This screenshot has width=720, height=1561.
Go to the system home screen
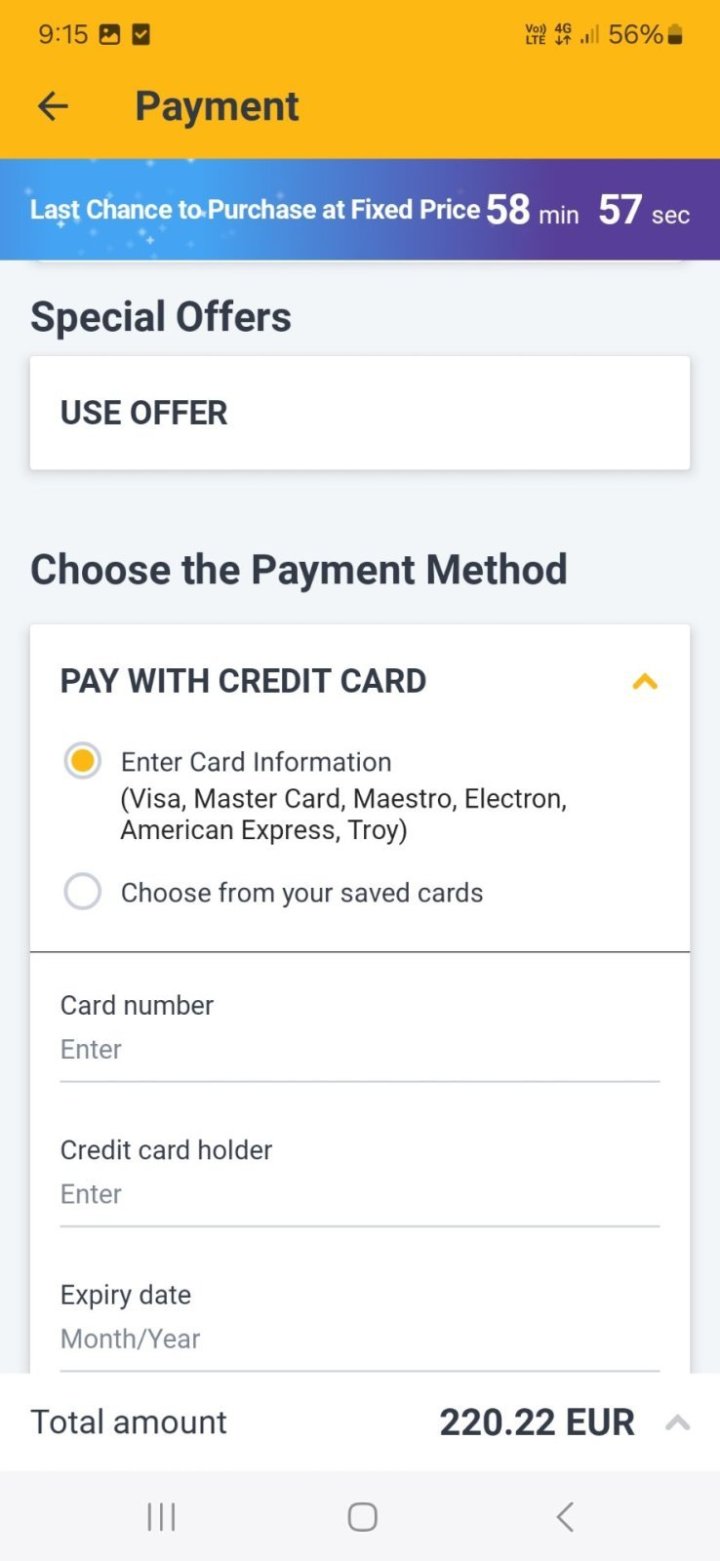click(x=362, y=1517)
